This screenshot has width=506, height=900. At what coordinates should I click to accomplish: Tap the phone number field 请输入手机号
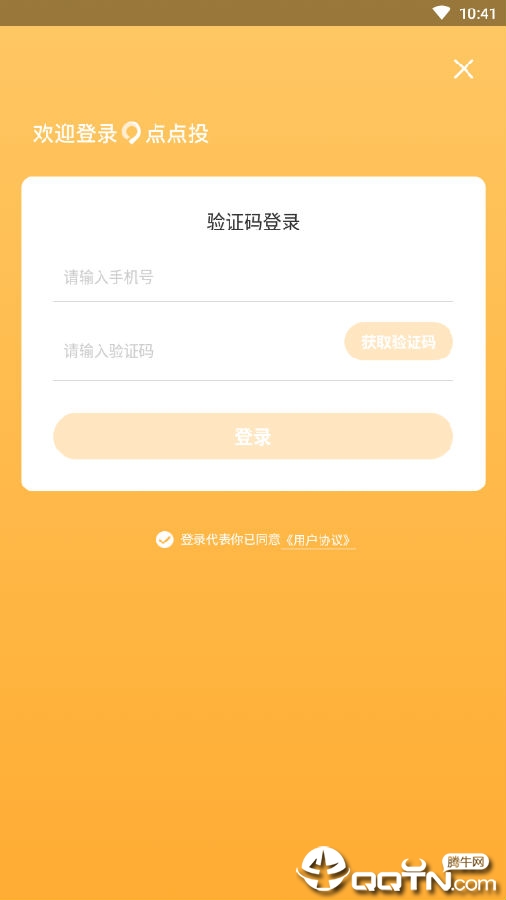coord(253,278)
